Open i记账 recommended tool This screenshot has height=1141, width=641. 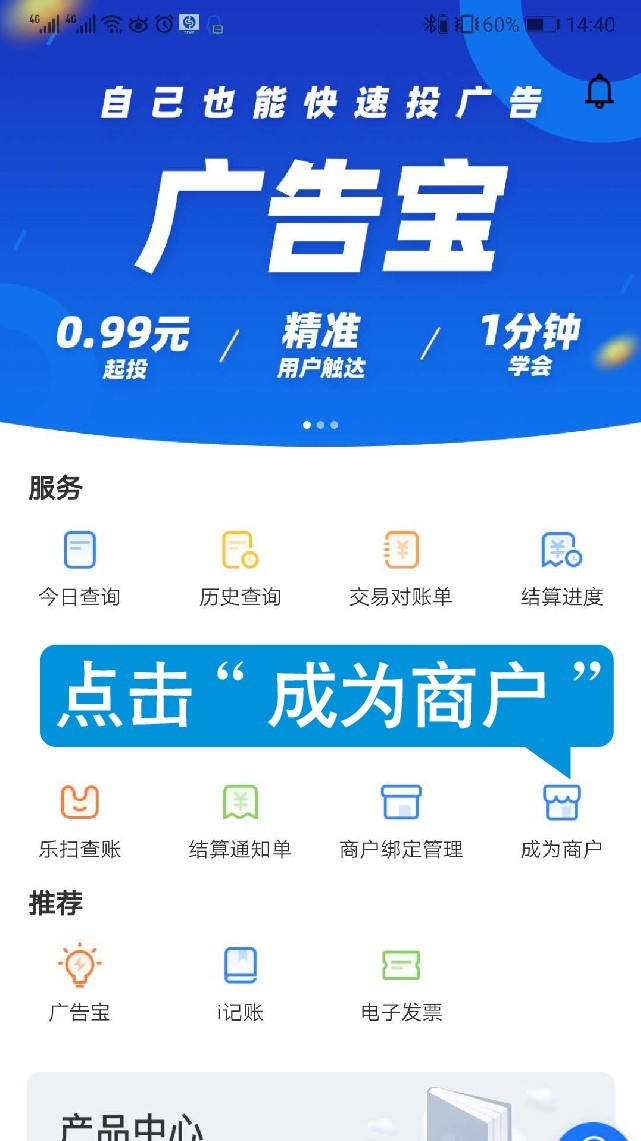tap(240, 983)
